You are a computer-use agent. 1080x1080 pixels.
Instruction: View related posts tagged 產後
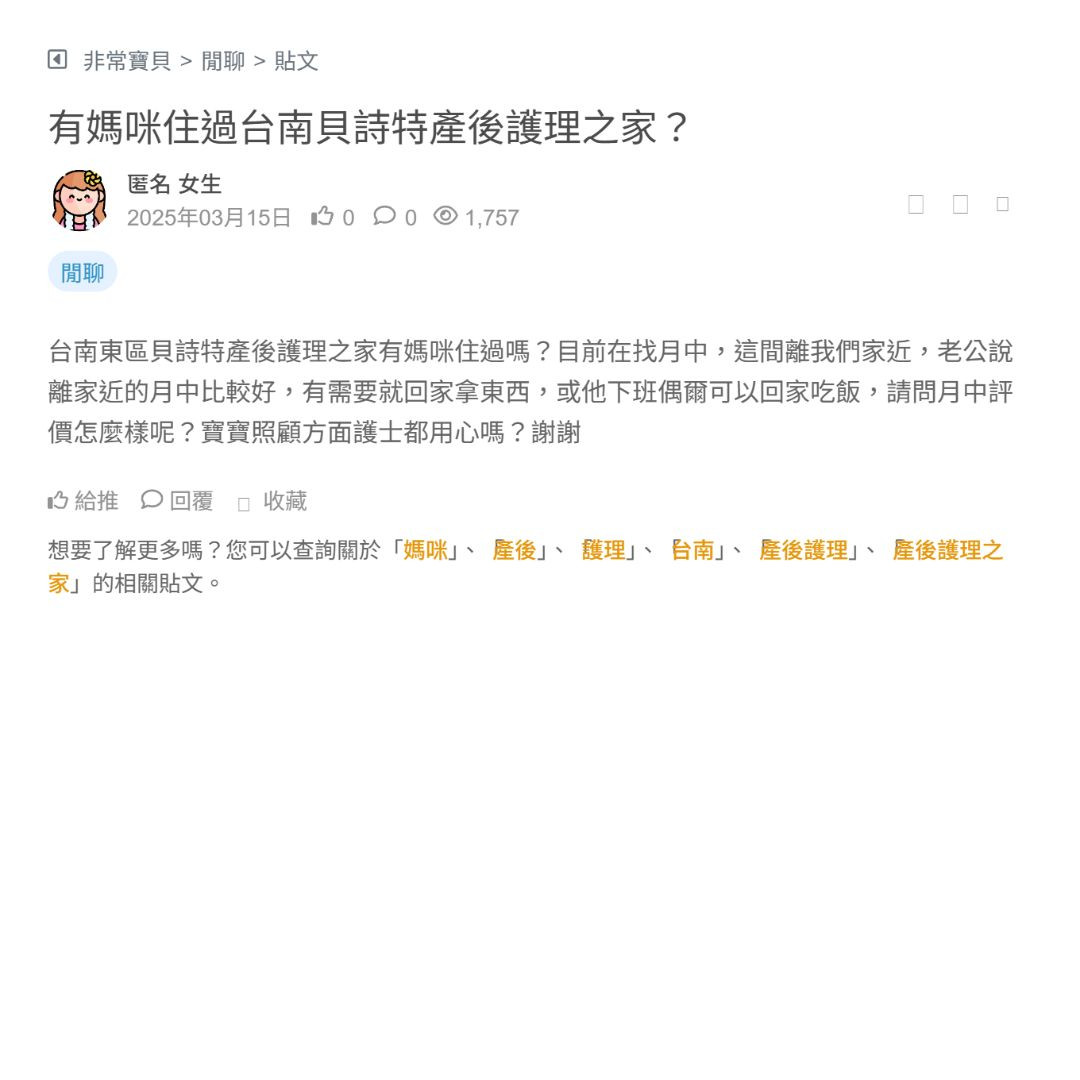coord(514,550)
